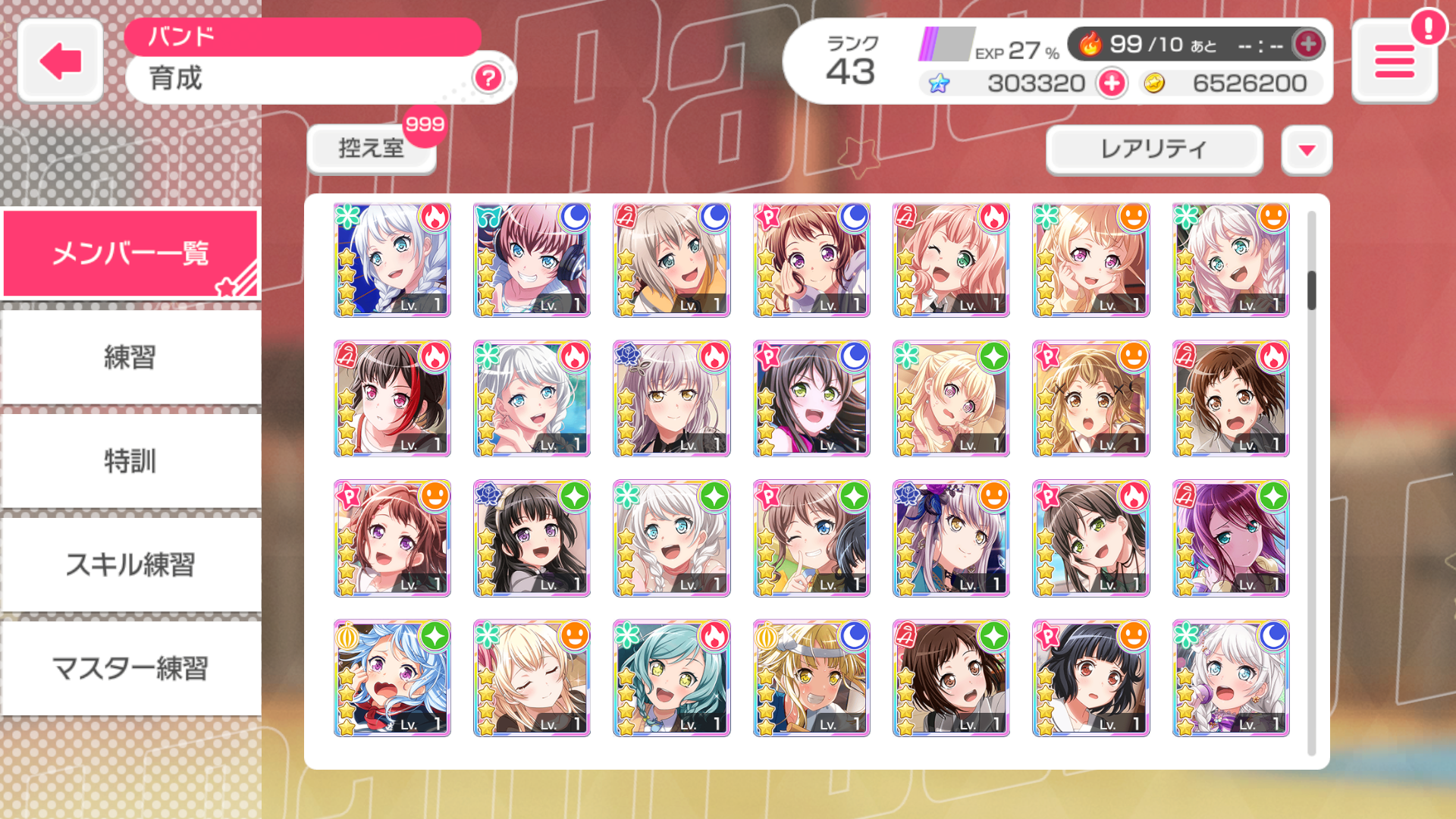Open the help question mark icon

pyautogui.click(x=488, y=77)
